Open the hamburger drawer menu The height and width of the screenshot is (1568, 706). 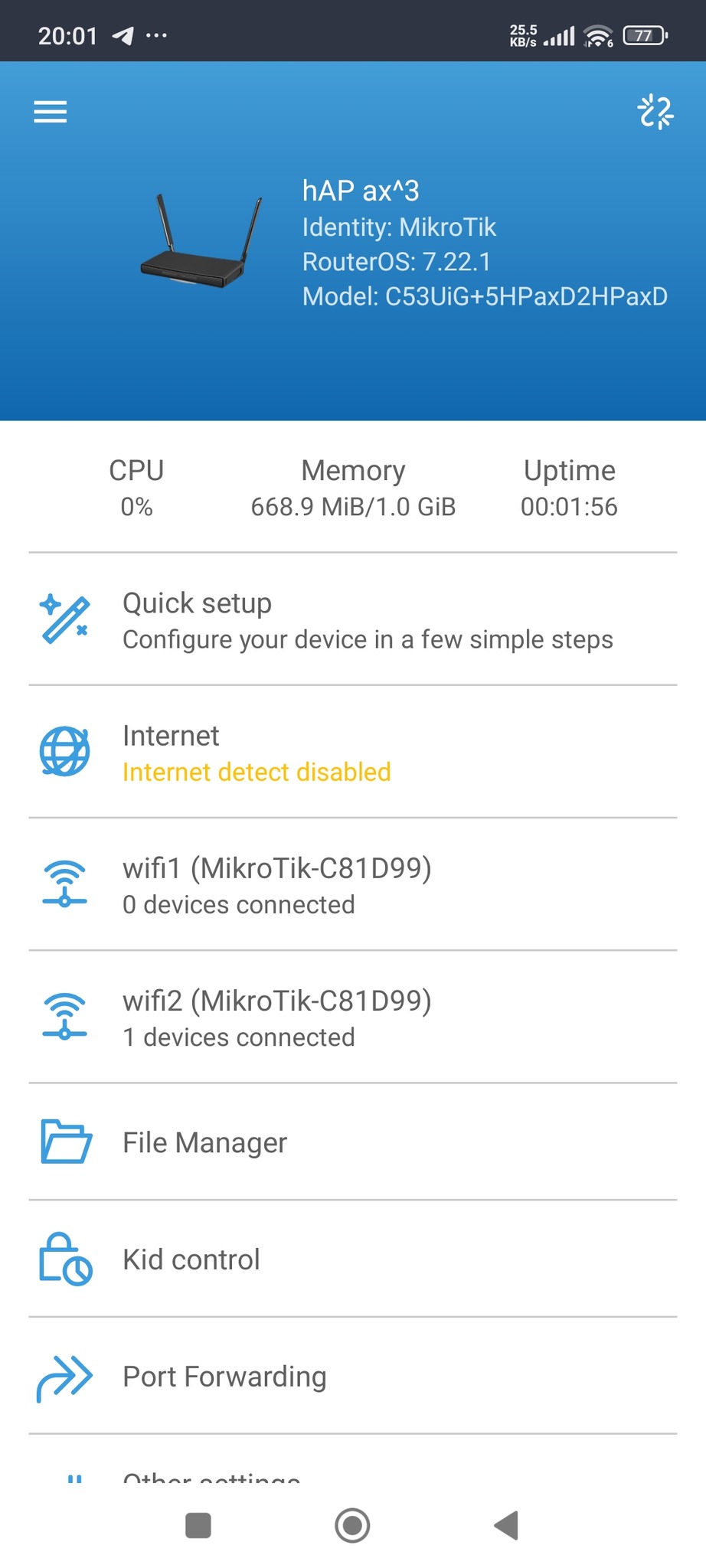[51, 112]
